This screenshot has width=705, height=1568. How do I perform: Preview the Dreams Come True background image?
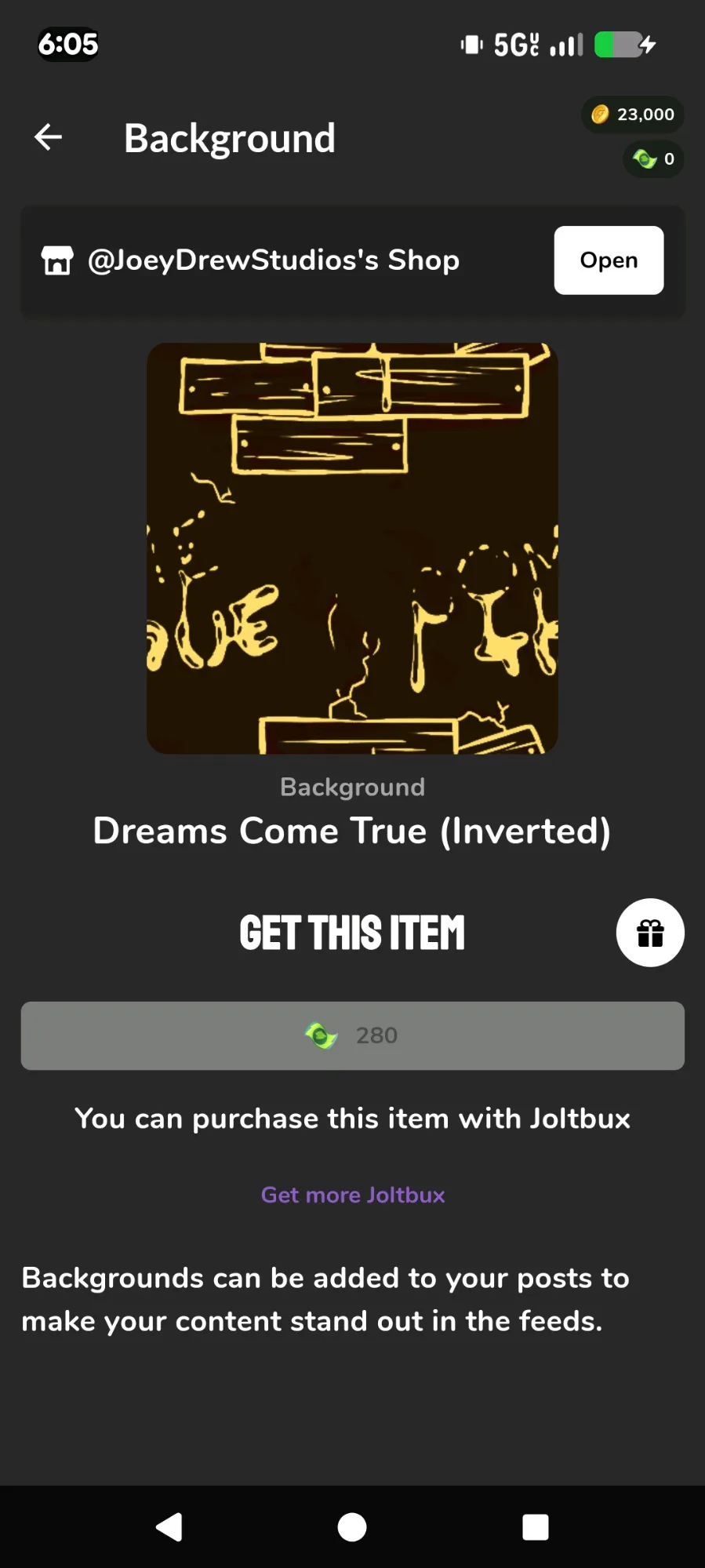(x=352, y=548)
